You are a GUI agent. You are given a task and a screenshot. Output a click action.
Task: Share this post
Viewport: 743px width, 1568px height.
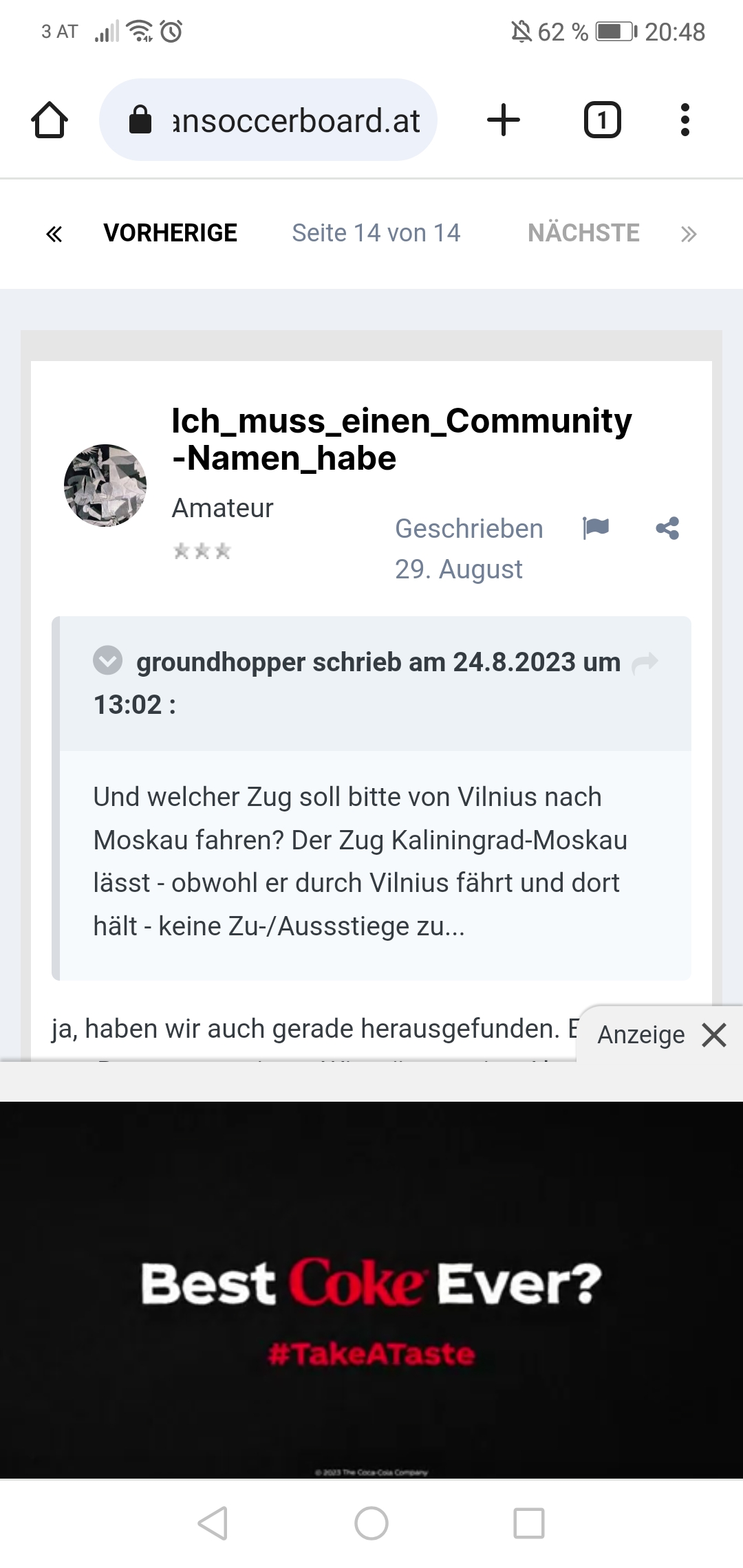pos(667,528)
